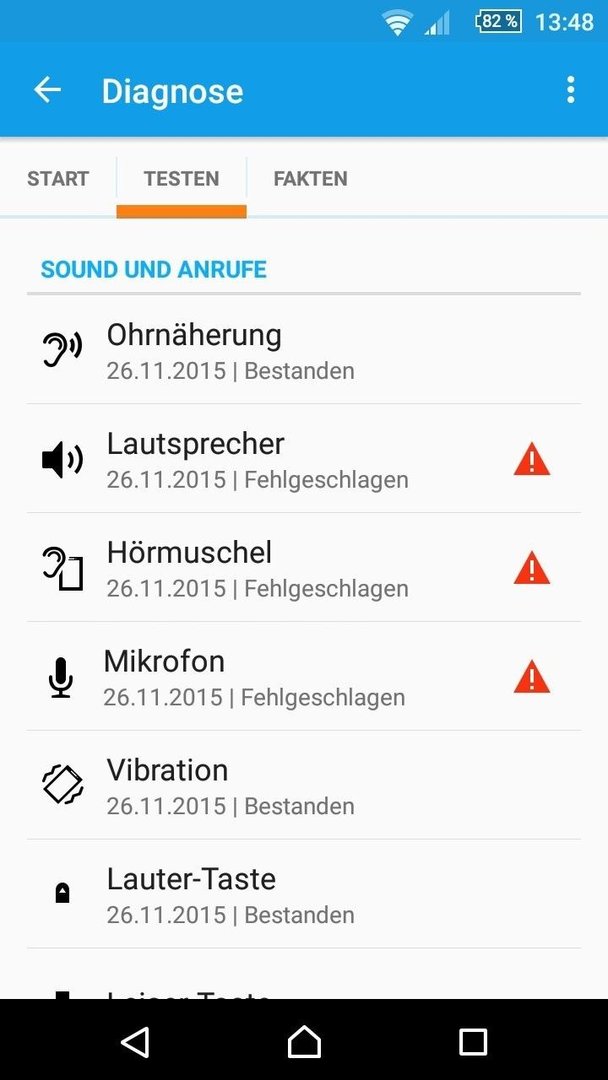Image resolution: width=608 pixels, height=1080 pixels.
Task: Open the Hörmuschel test
Action: [304, 568]
